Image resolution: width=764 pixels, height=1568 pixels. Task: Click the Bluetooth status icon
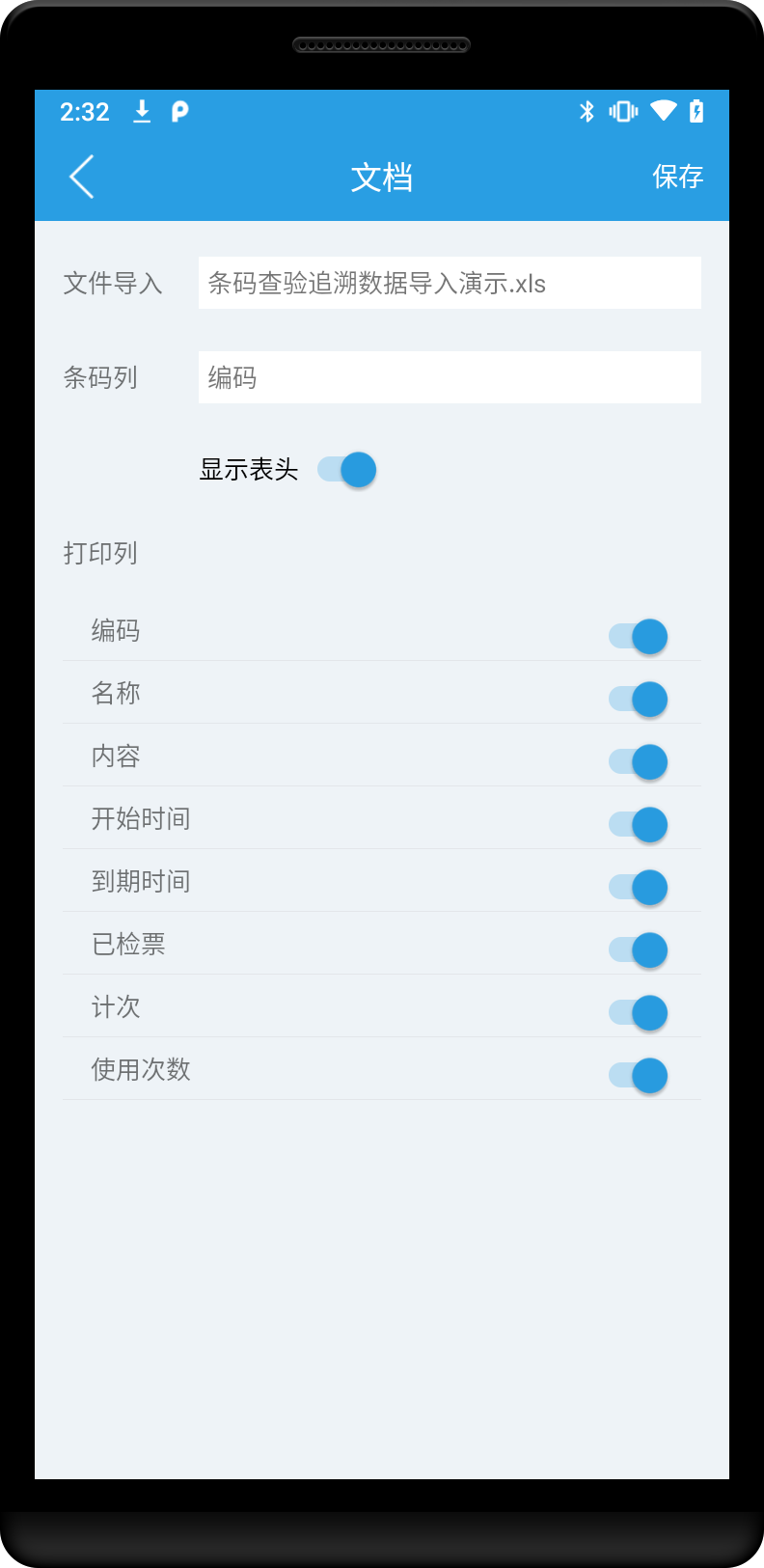click(x=586, y=111)
